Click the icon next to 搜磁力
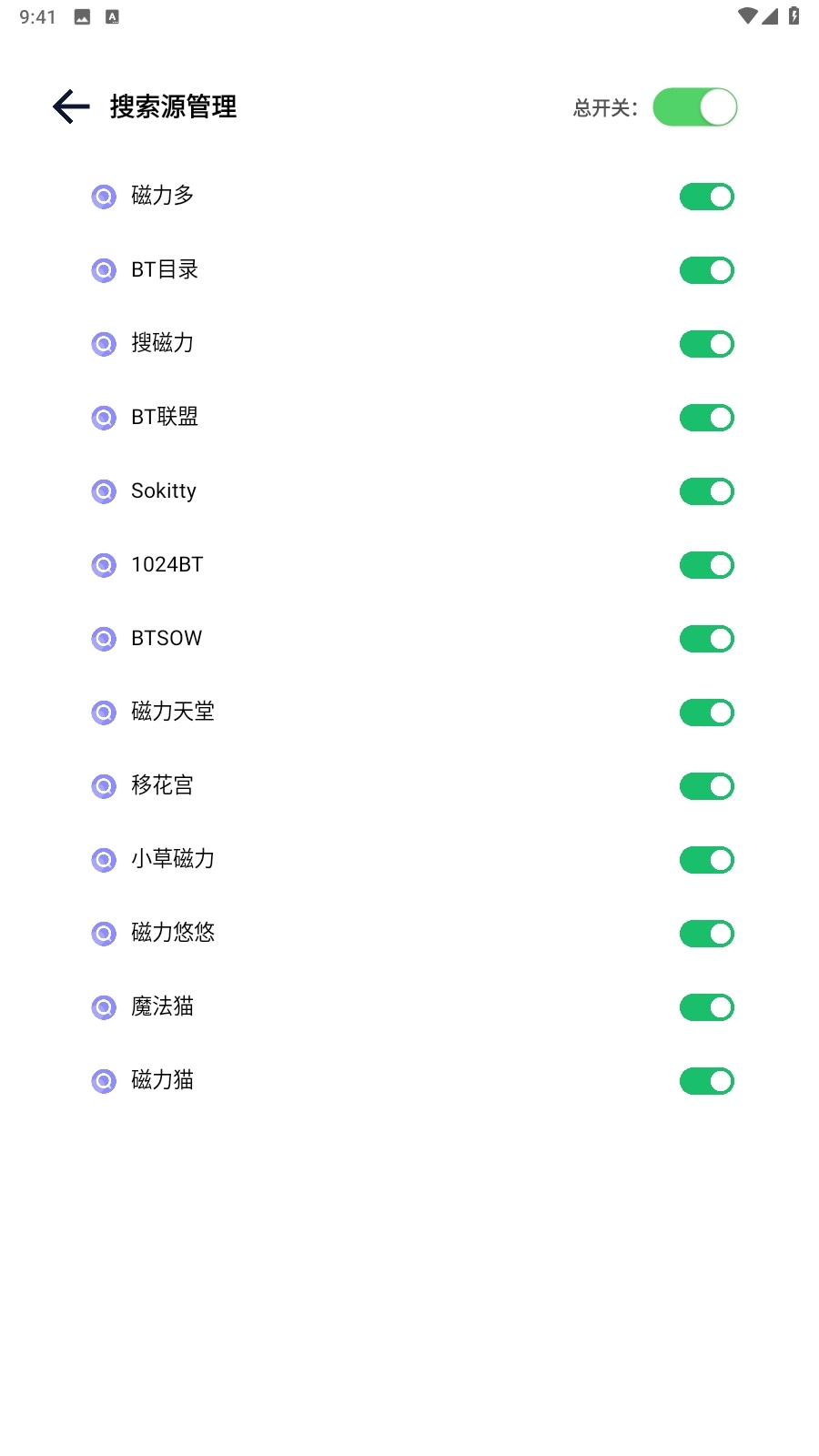 [103, 344]
